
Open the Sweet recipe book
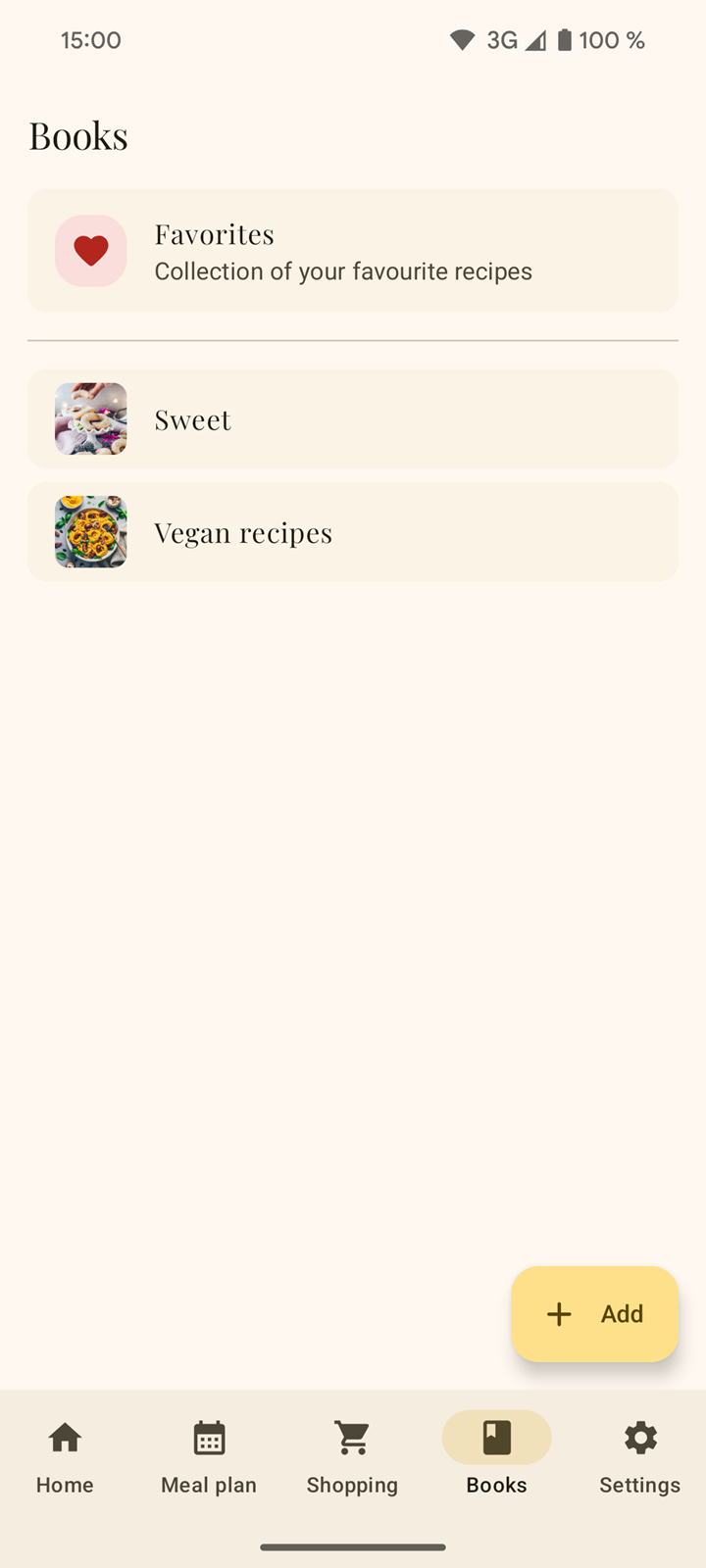tap(353, 418)
